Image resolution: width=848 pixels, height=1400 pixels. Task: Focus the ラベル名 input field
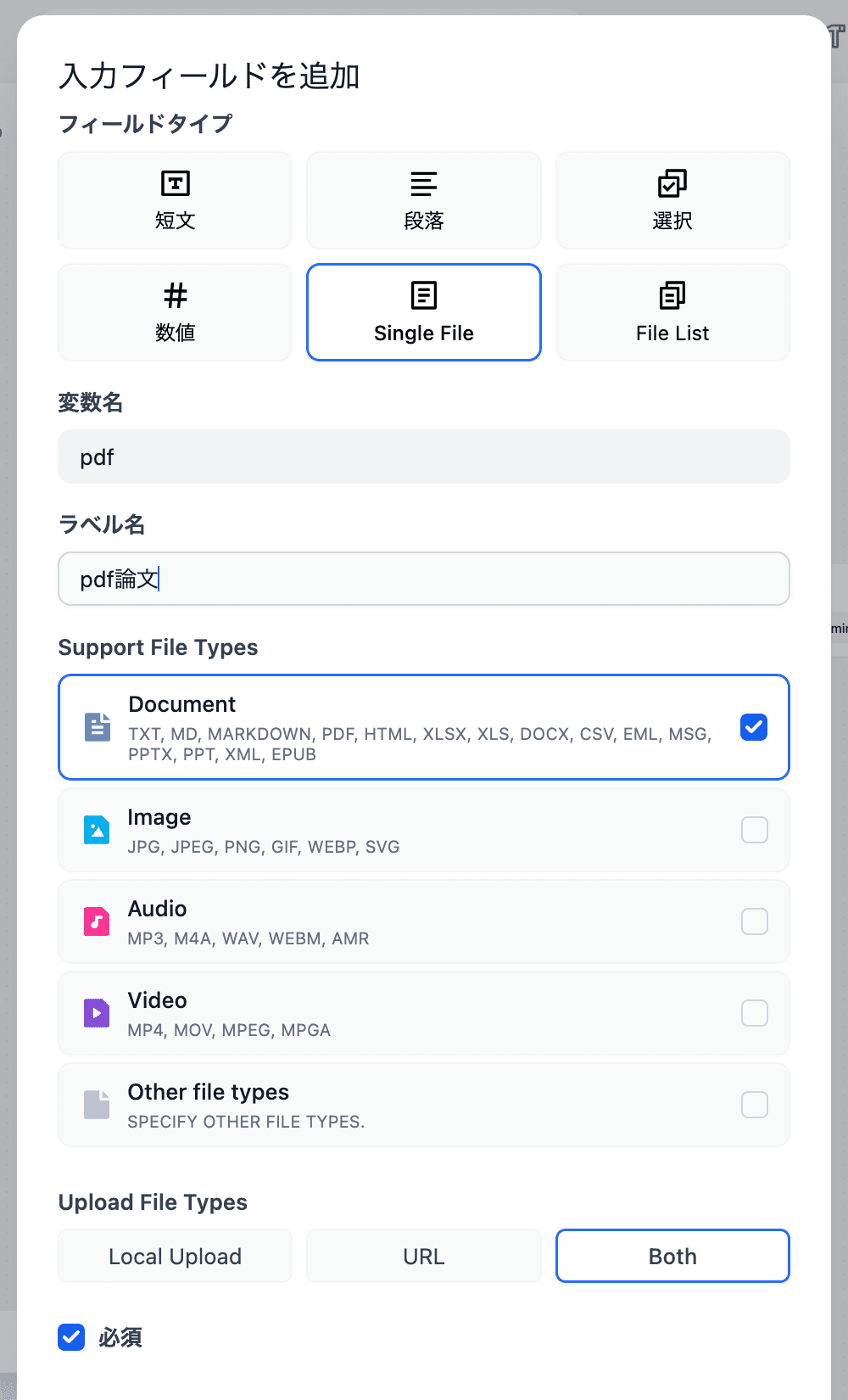[x=423, y=580]
